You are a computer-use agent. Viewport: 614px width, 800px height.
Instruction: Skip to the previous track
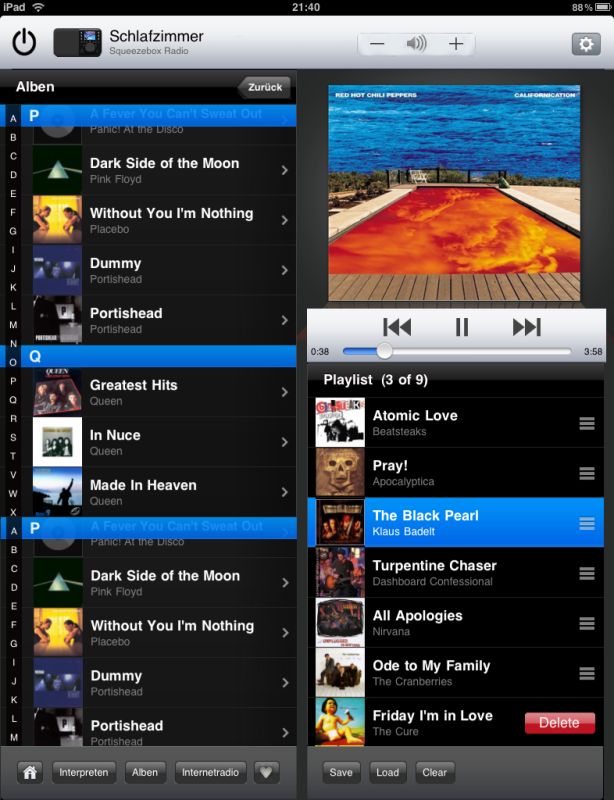(397, 327)
